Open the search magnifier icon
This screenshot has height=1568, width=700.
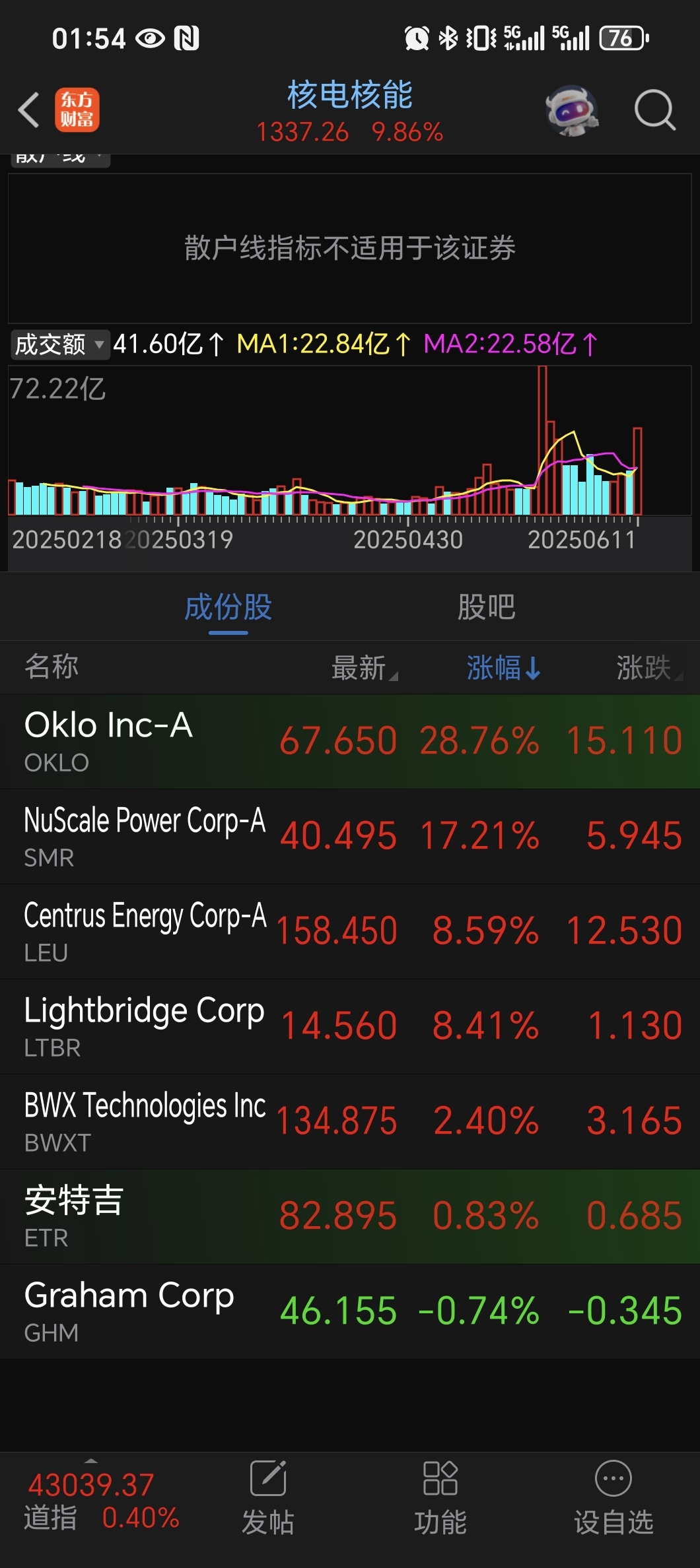(x=654, y=110)
